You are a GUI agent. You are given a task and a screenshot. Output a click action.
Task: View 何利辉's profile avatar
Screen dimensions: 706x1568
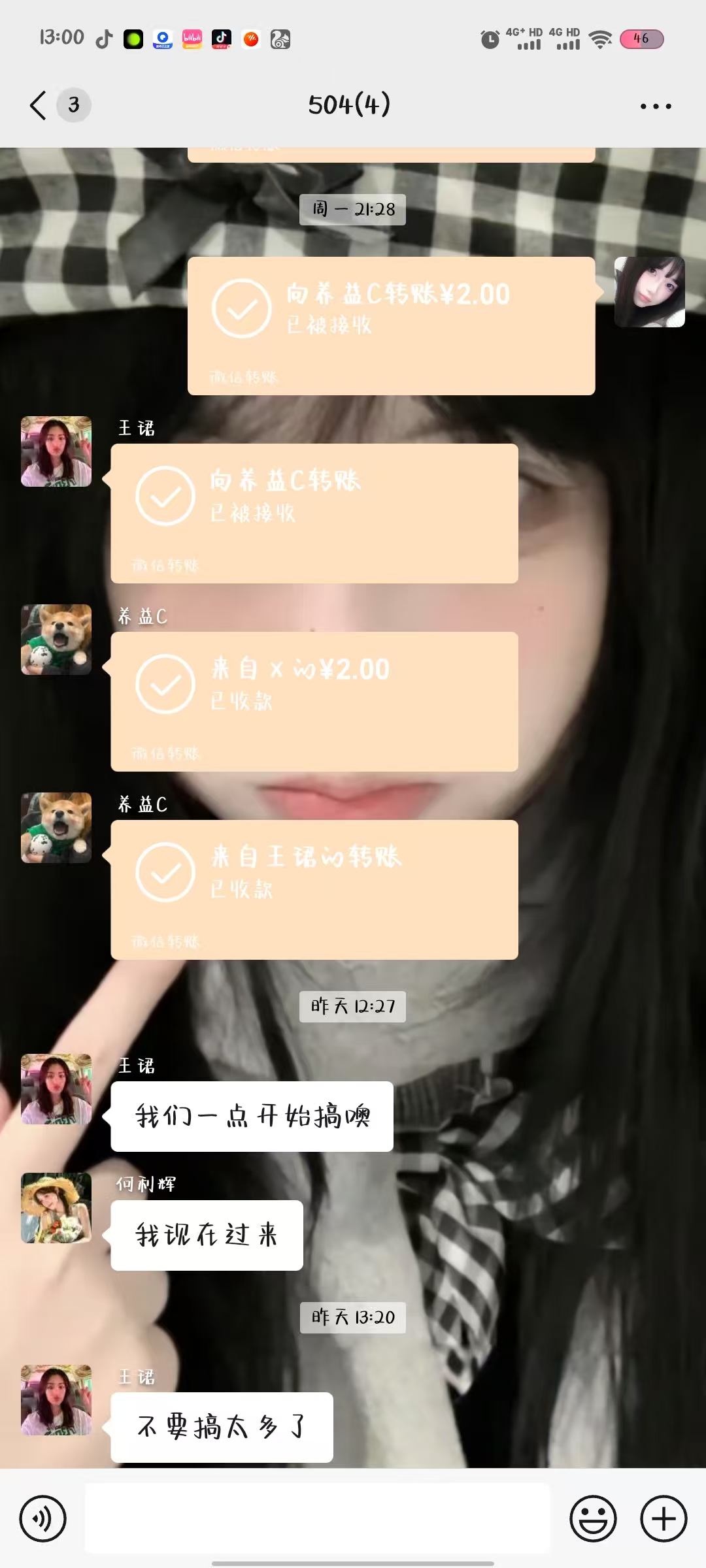[56, 1208]
